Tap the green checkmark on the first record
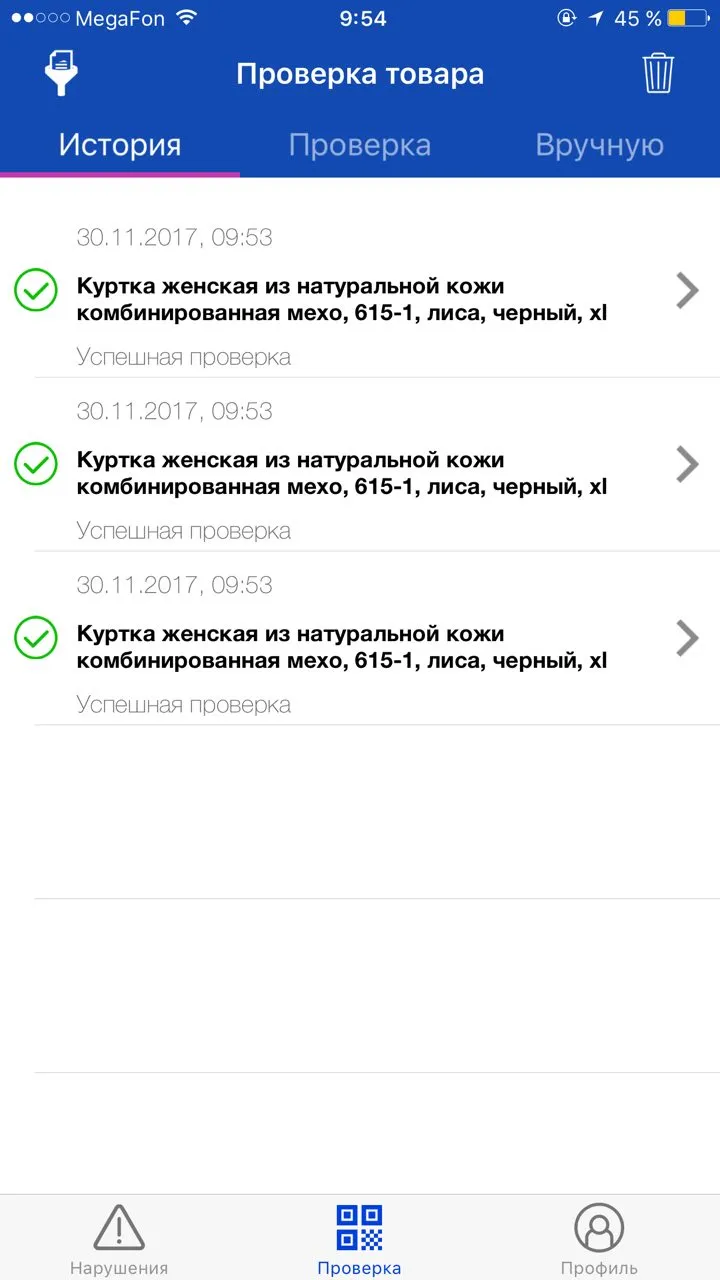The height and width of the screenshot is (1280, 720). (x=36, y=291)
